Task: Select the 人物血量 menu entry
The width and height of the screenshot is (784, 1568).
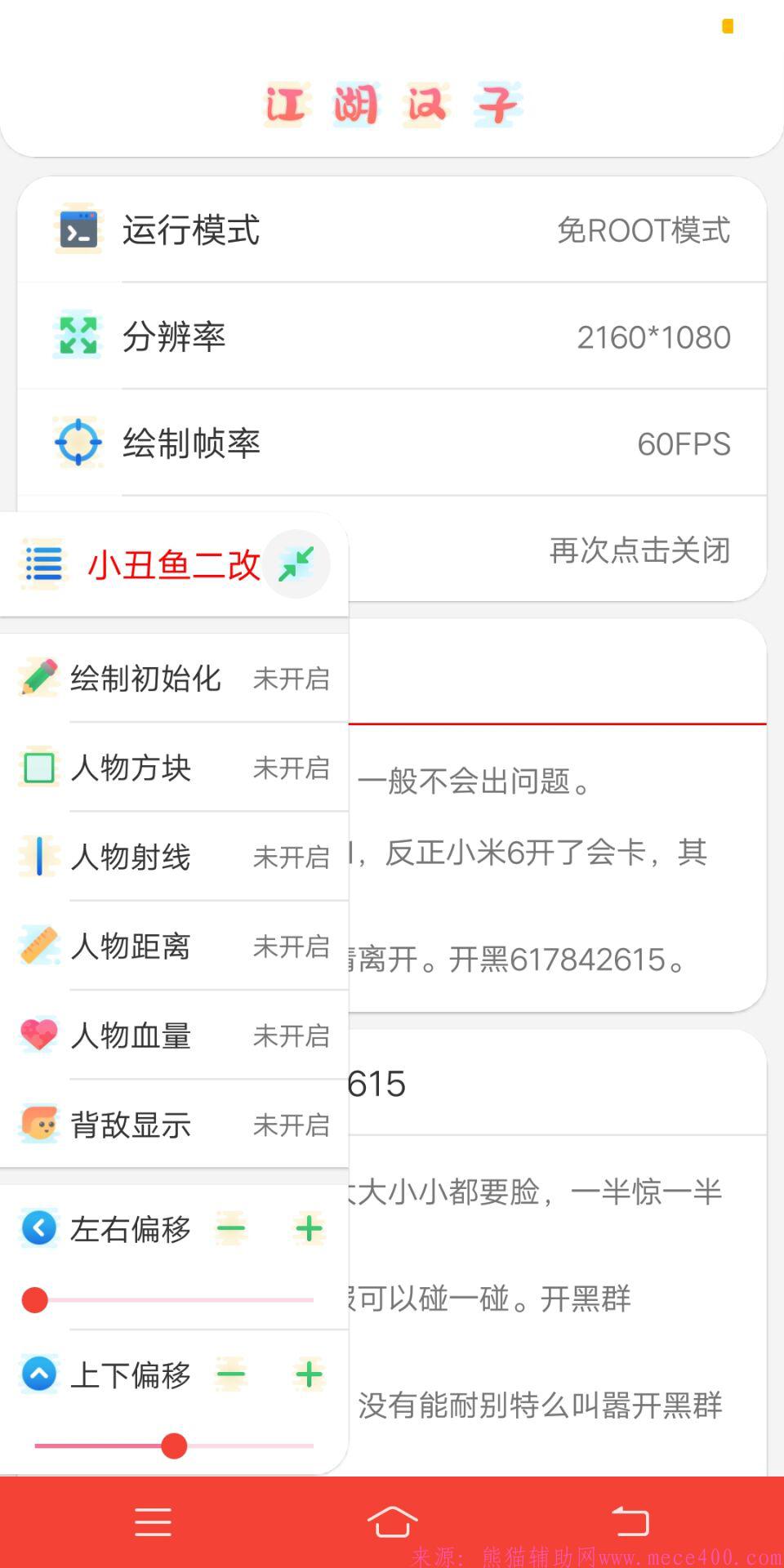Action: (x=131, y=1036)
